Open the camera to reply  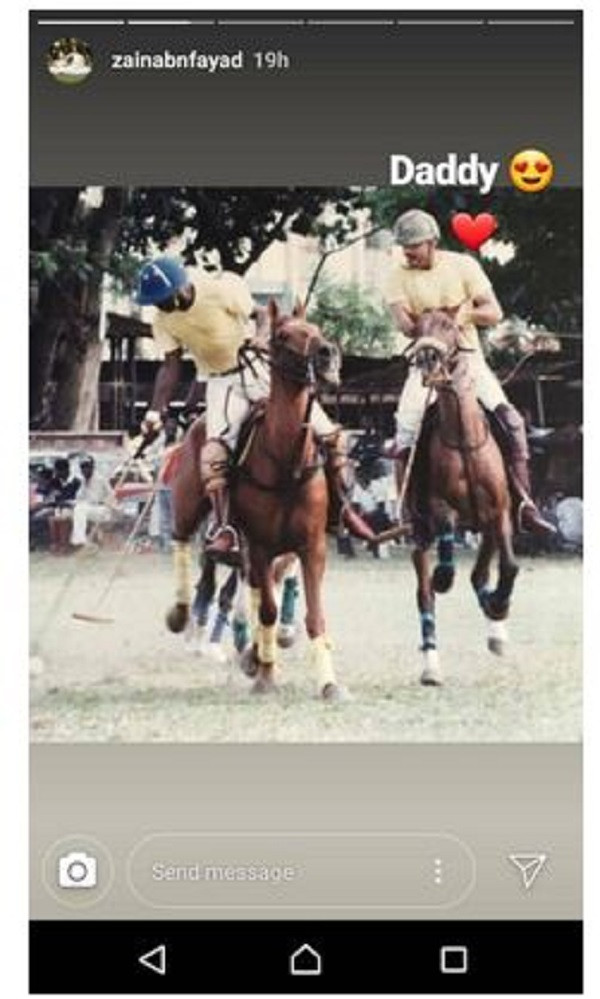tap(77, 872)
